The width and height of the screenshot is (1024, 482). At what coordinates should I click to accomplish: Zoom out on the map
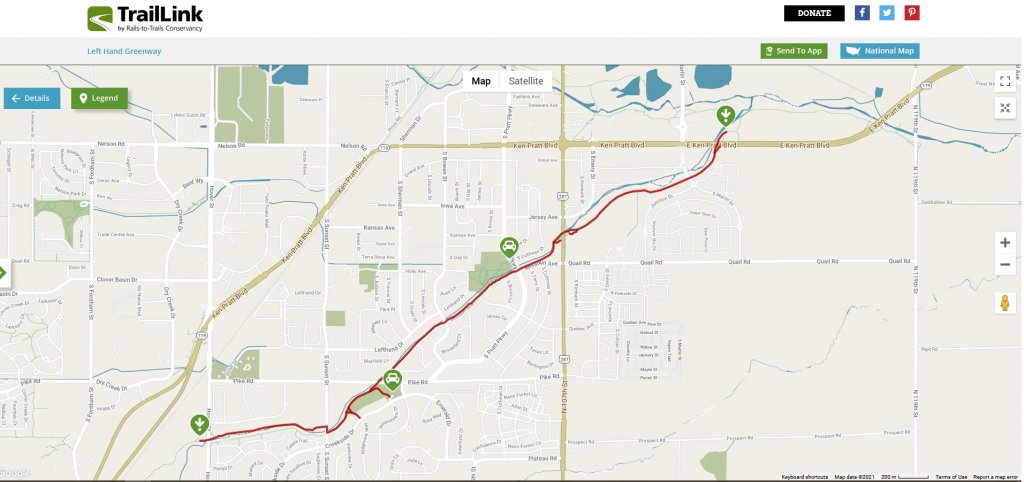1005,265
